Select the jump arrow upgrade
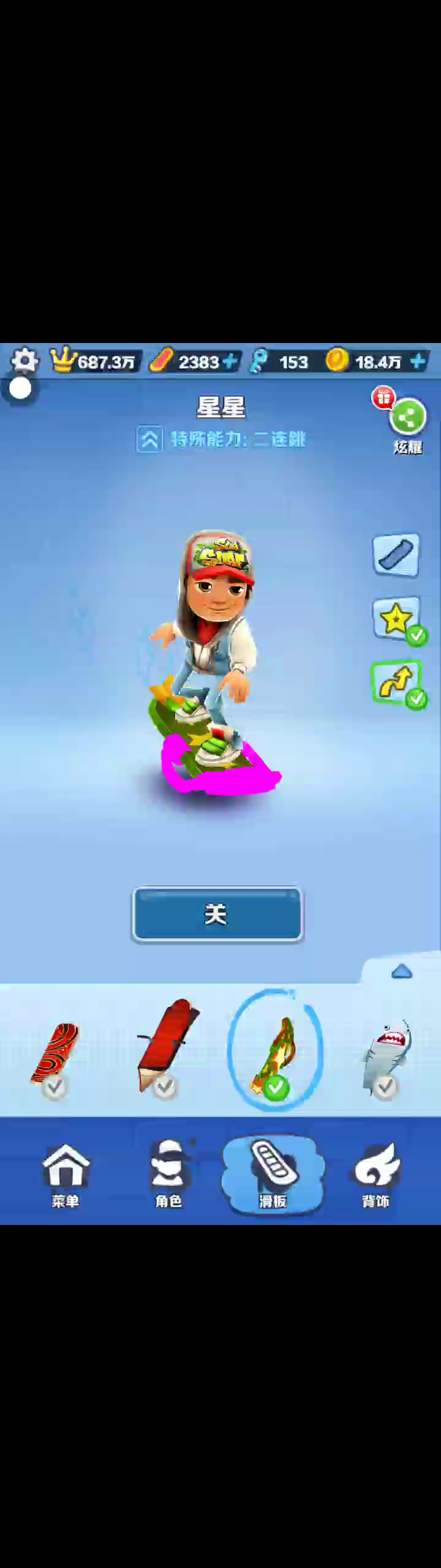The height and width of the screenshot is (1568, 441). click(398, 682)
